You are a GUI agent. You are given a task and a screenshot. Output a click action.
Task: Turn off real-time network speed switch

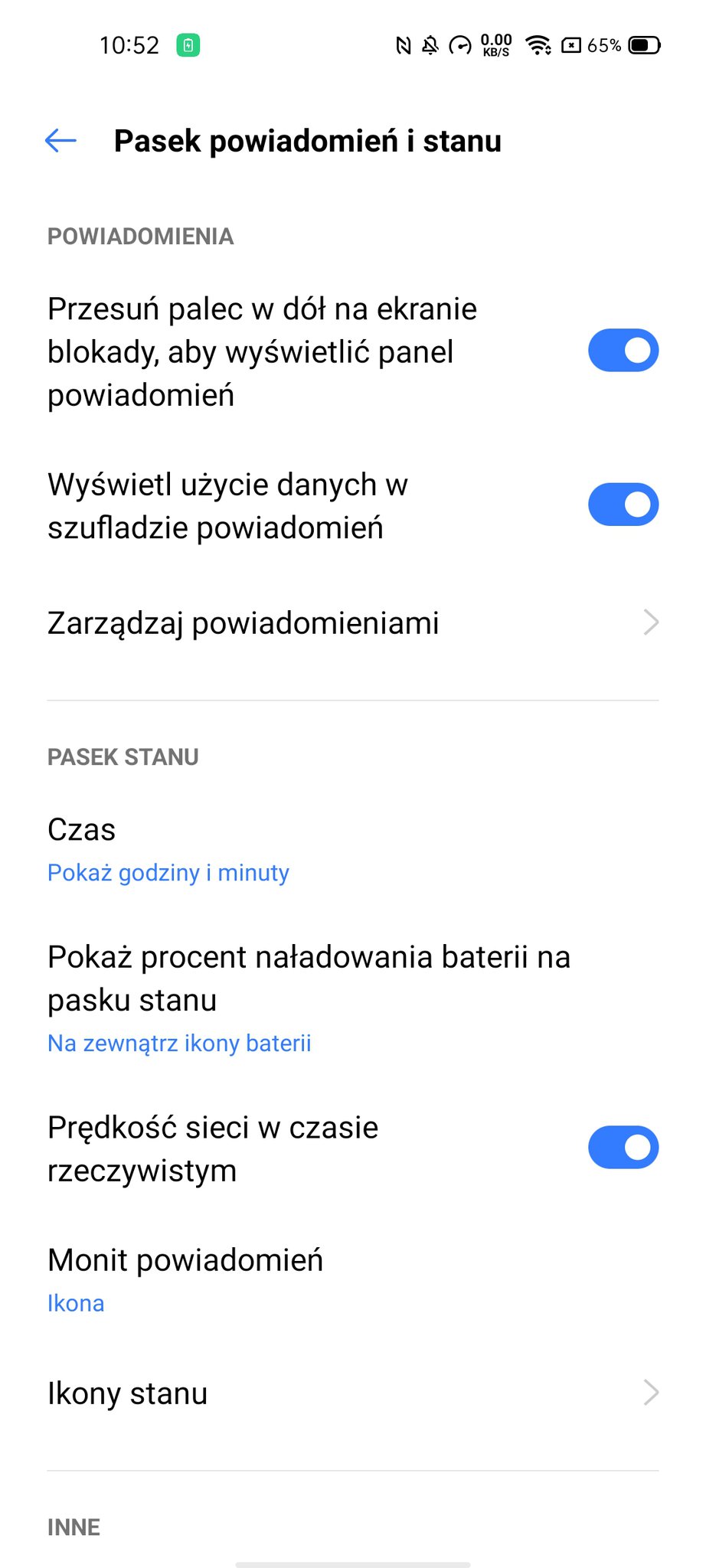point(623,1148)
